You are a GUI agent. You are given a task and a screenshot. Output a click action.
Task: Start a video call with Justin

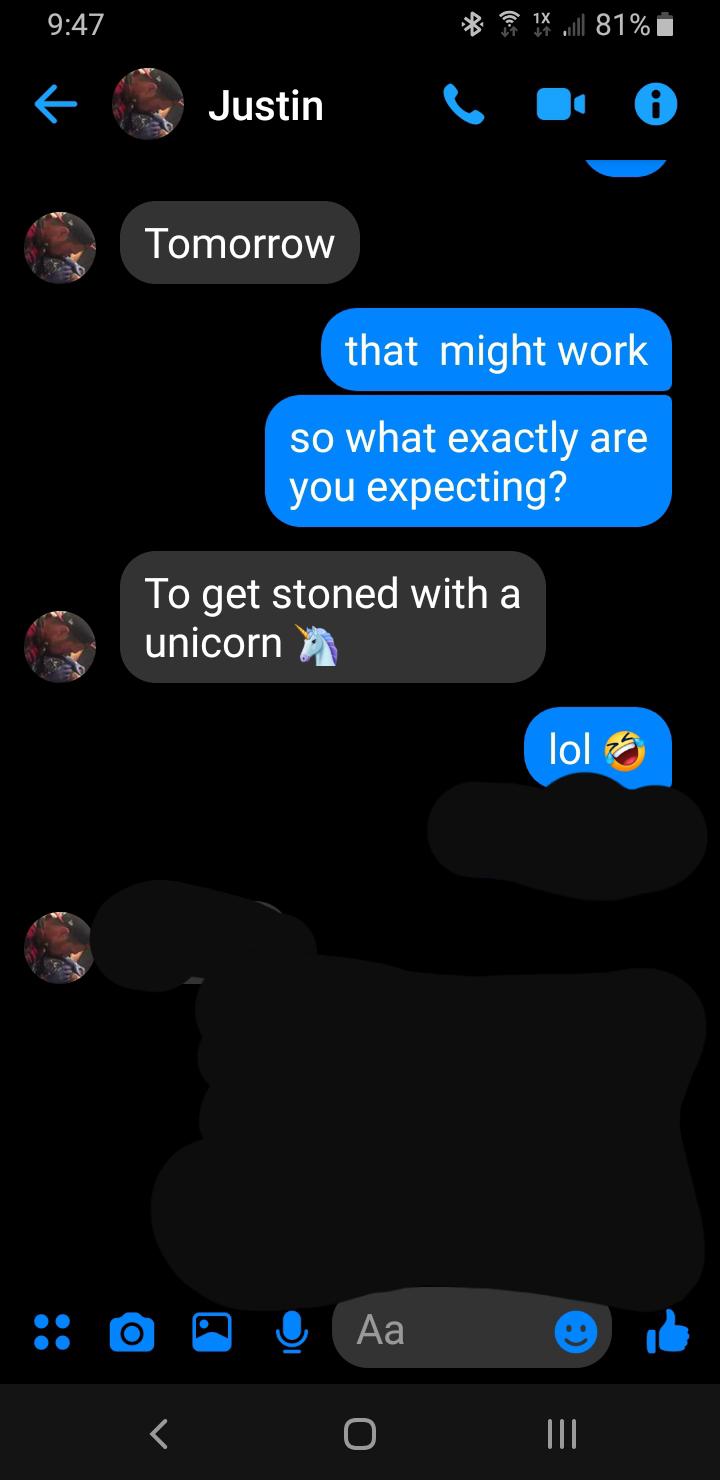coord(561,105)
